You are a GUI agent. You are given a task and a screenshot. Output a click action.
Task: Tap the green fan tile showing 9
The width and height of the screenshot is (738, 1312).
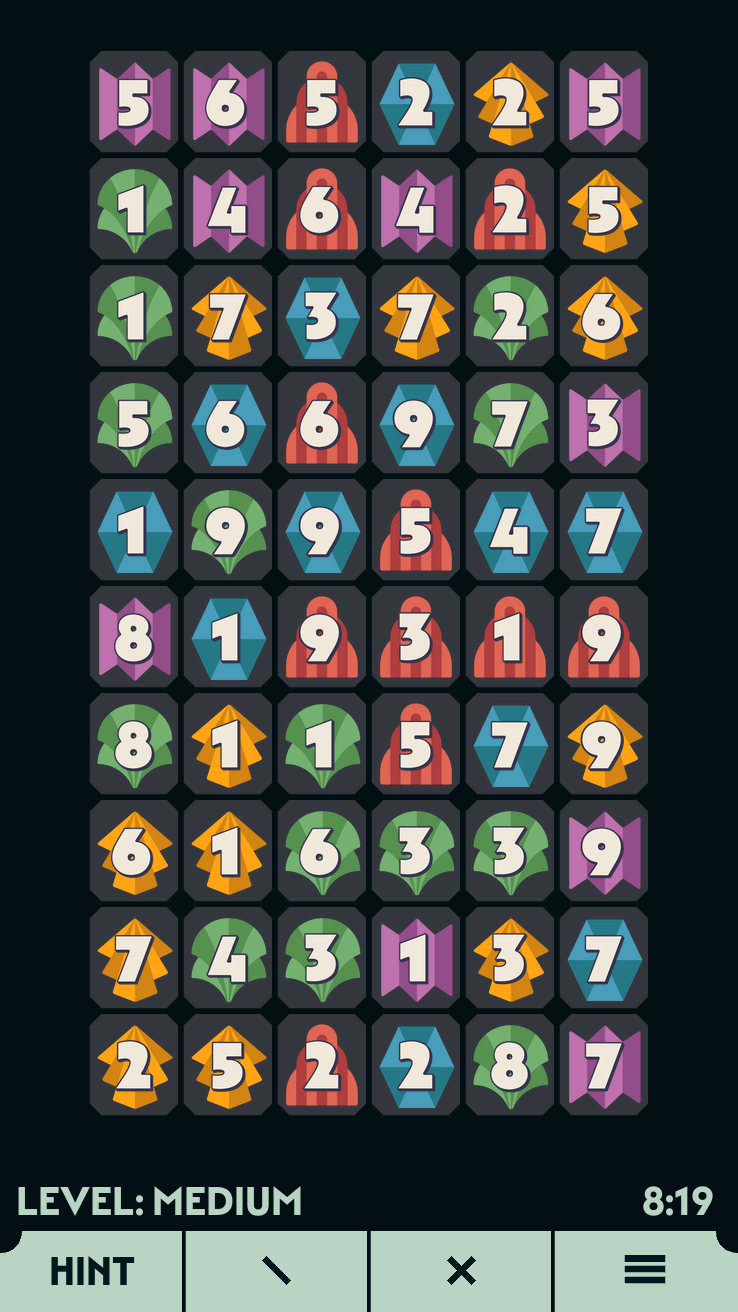(227, 530)
